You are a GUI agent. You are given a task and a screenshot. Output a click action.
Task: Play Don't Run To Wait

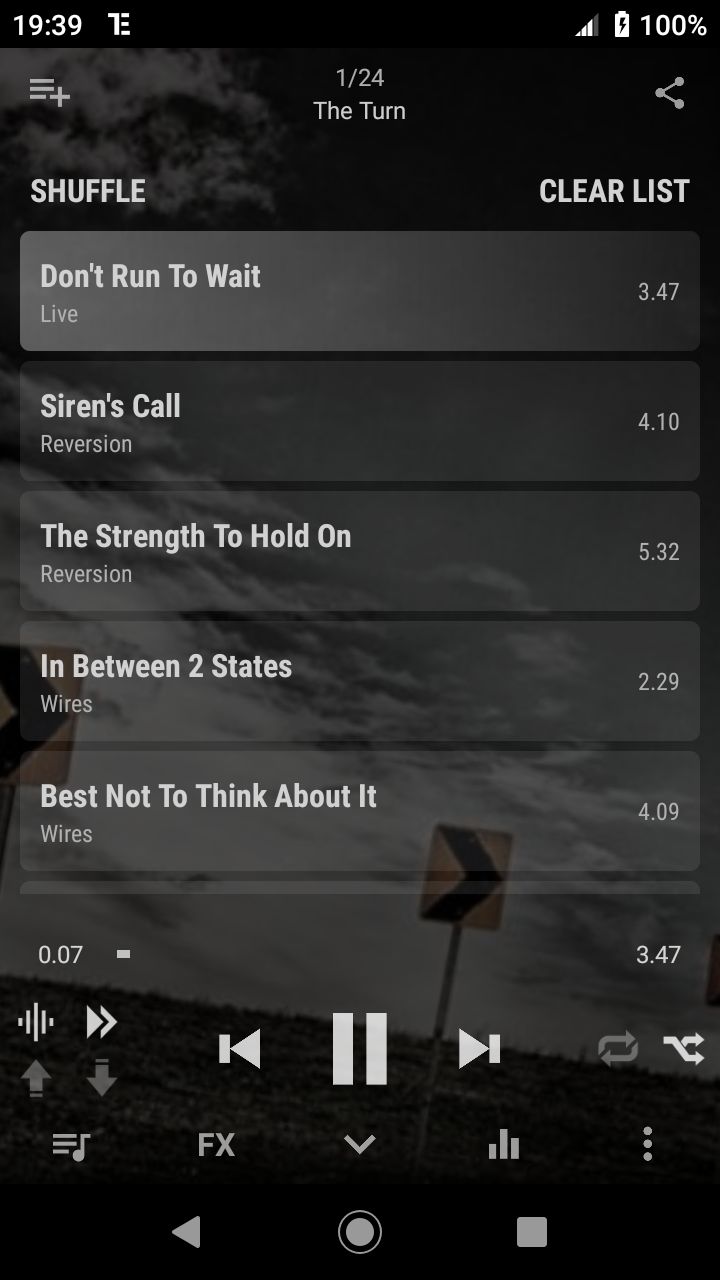(x=360, y=291)
